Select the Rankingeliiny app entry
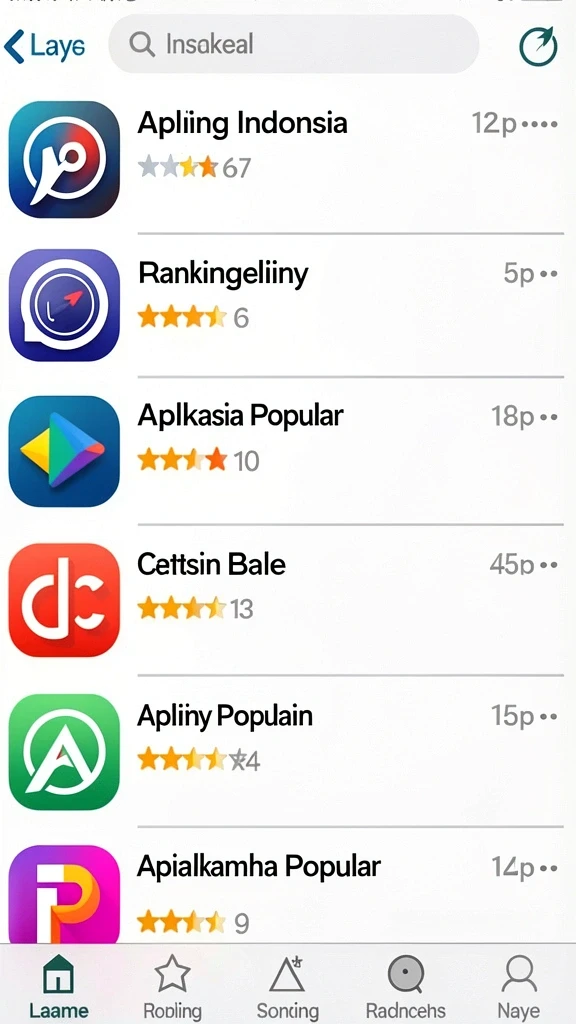This screenshot has width=576, height=1024. [286, 304]
